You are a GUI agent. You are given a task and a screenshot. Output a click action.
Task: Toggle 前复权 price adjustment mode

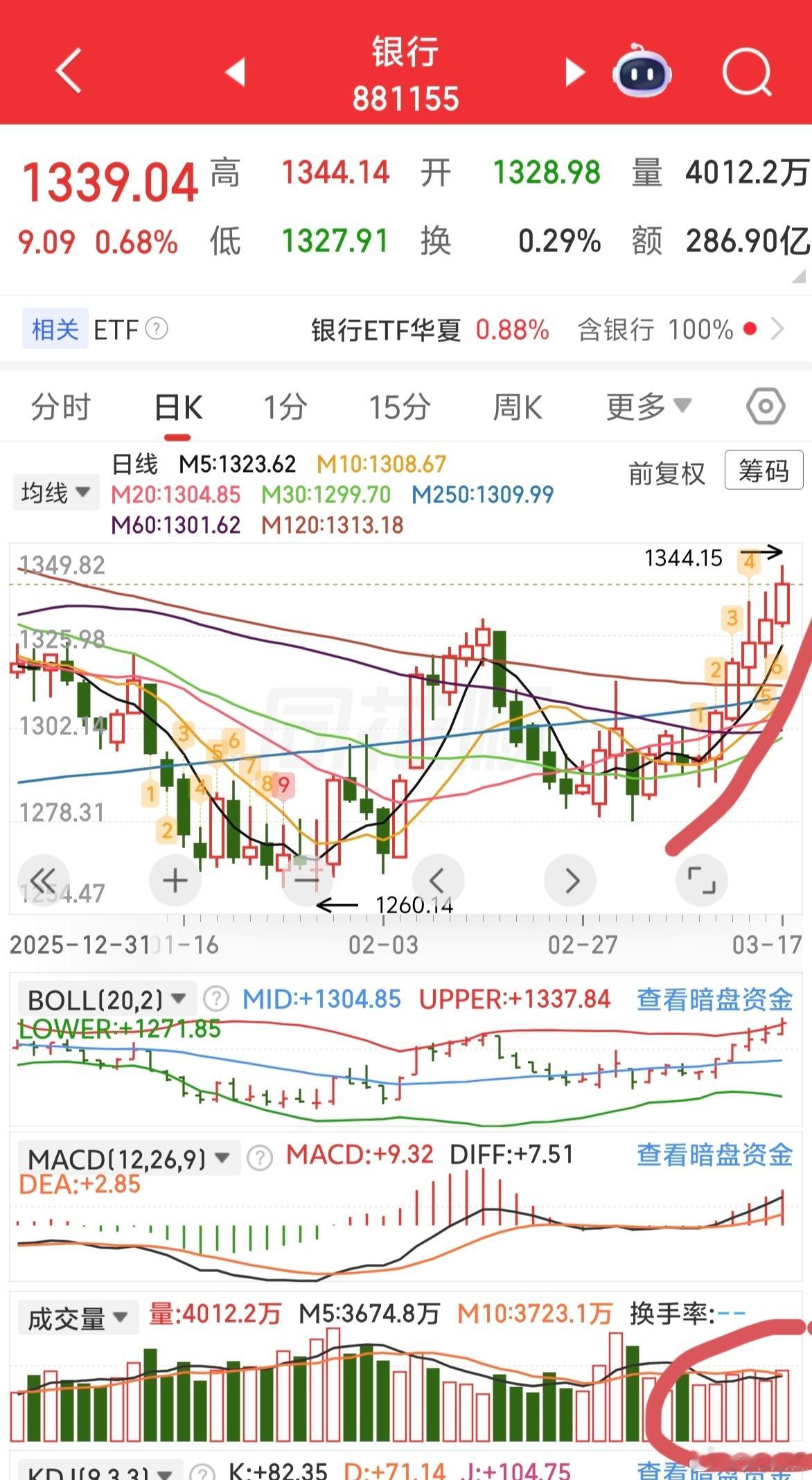click(x=666, y=473)
